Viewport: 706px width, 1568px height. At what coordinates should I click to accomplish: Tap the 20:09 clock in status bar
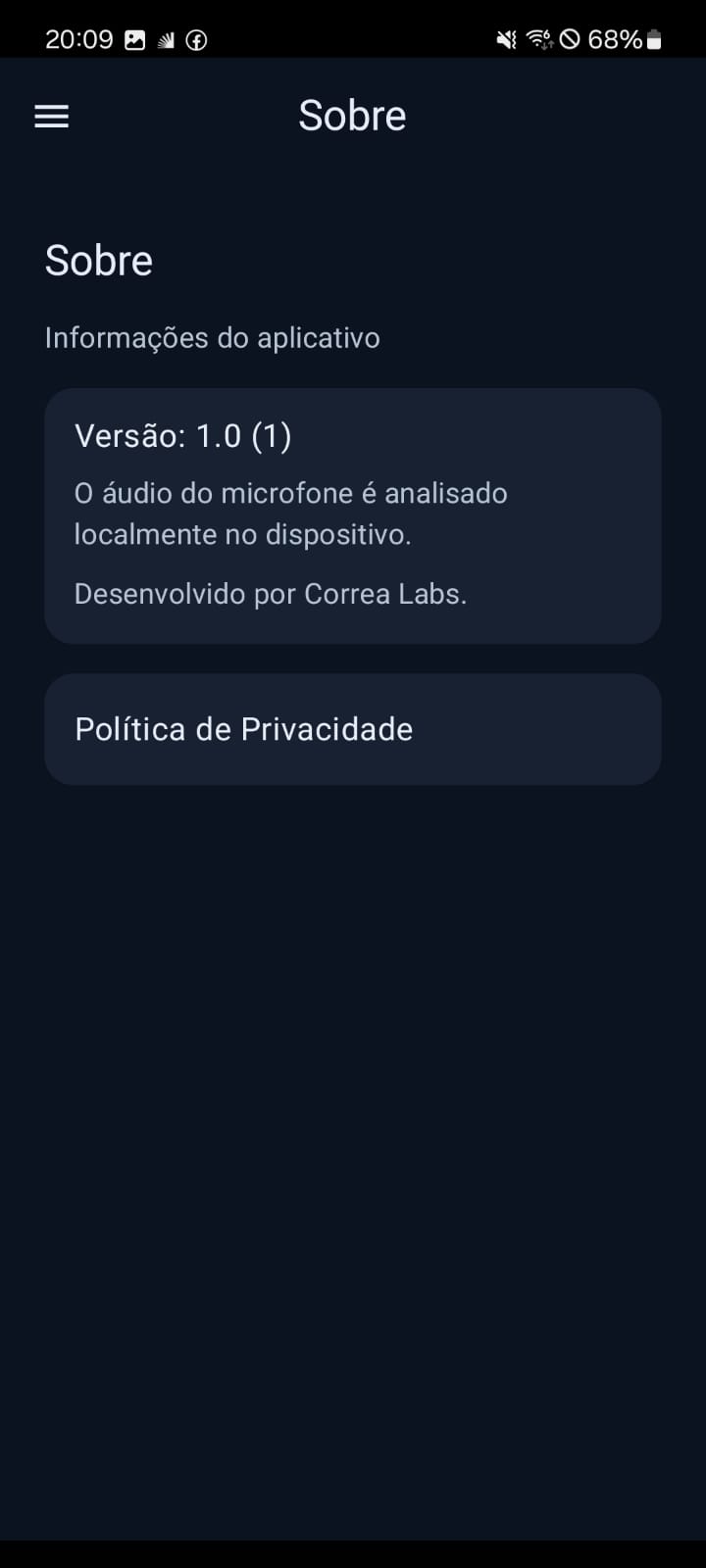click(x=78, y=40)
